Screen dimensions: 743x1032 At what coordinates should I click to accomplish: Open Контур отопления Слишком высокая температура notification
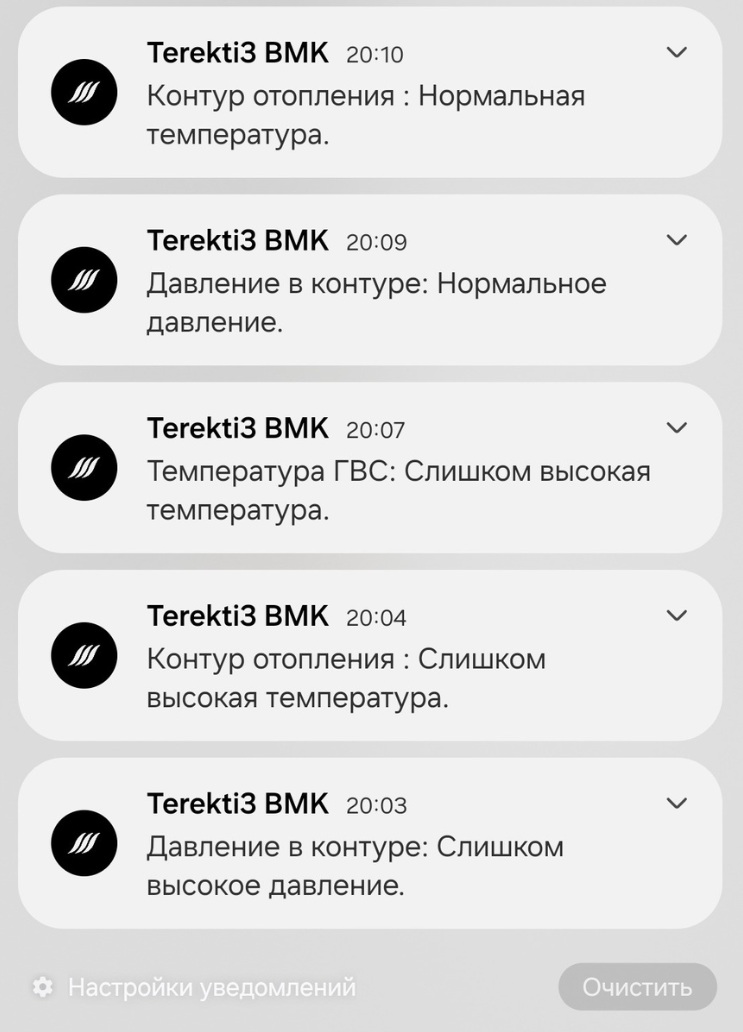coord(345,678)
